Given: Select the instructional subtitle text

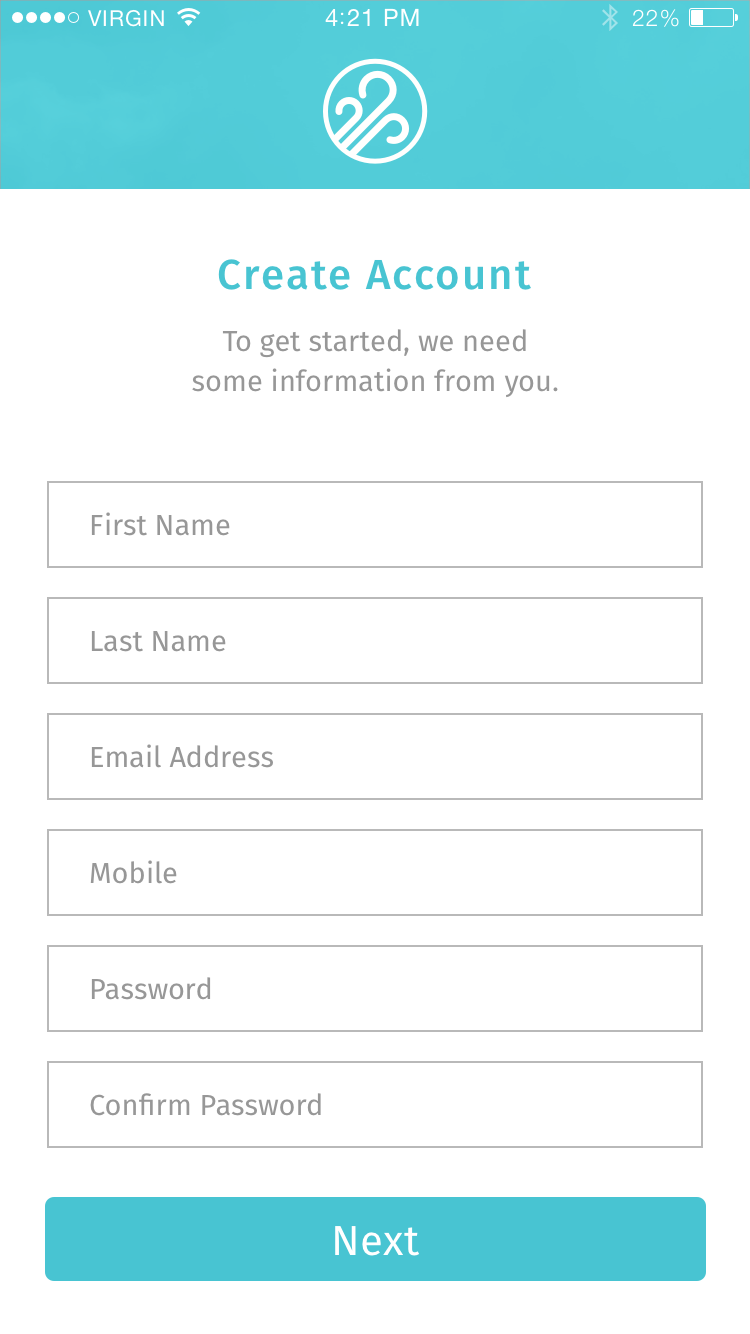Looking at the screenshot, I should [x=374, y=360].
